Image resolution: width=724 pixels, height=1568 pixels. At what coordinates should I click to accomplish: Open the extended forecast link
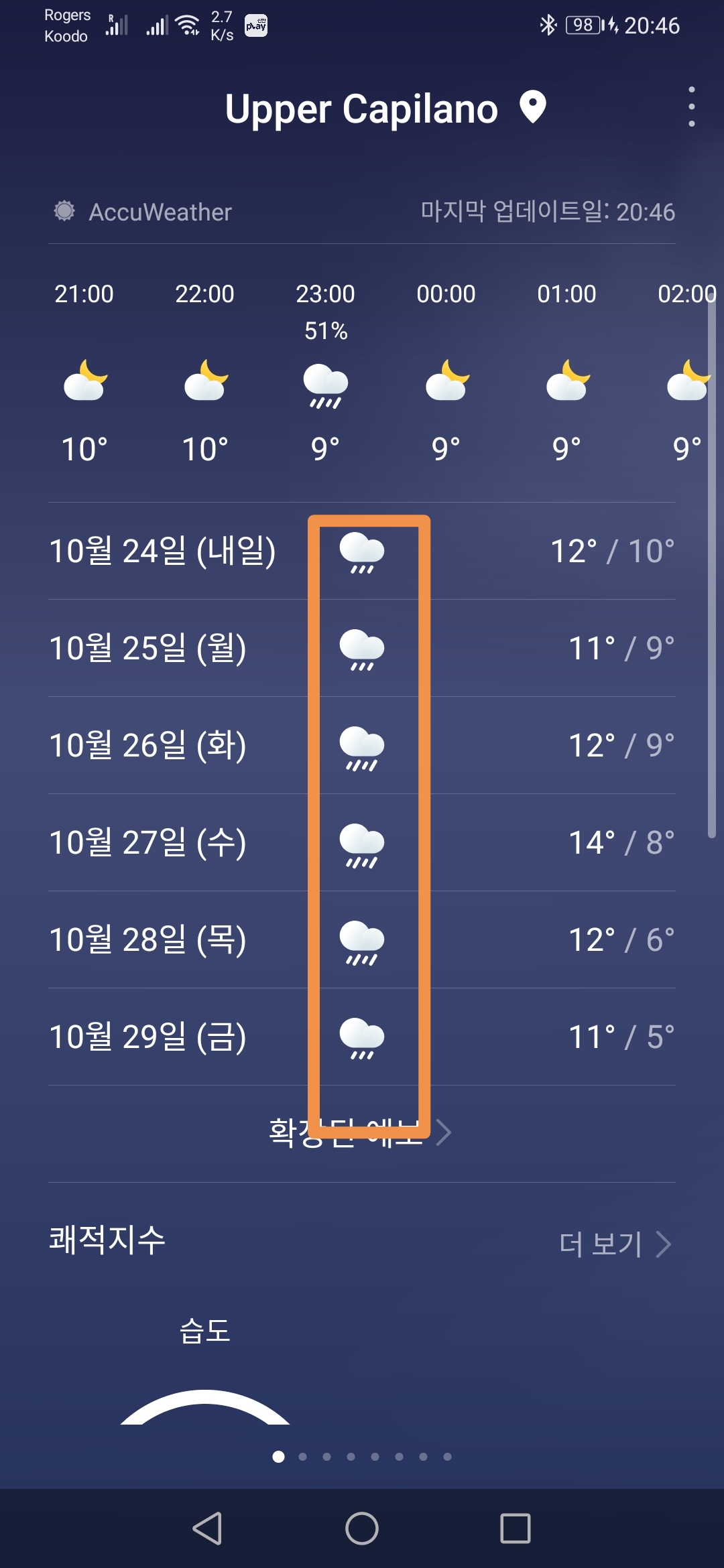(360, 1132)
